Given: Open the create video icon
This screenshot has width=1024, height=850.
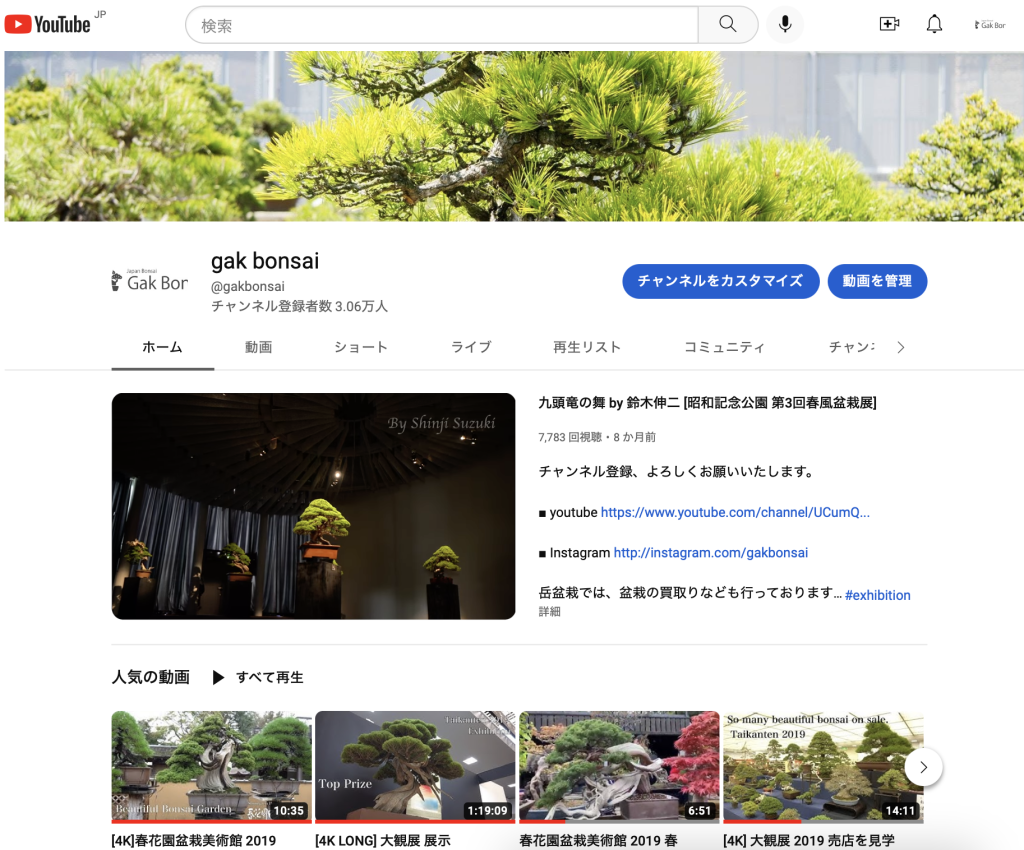Looking at the screenshot, I should tap(889, 25).
